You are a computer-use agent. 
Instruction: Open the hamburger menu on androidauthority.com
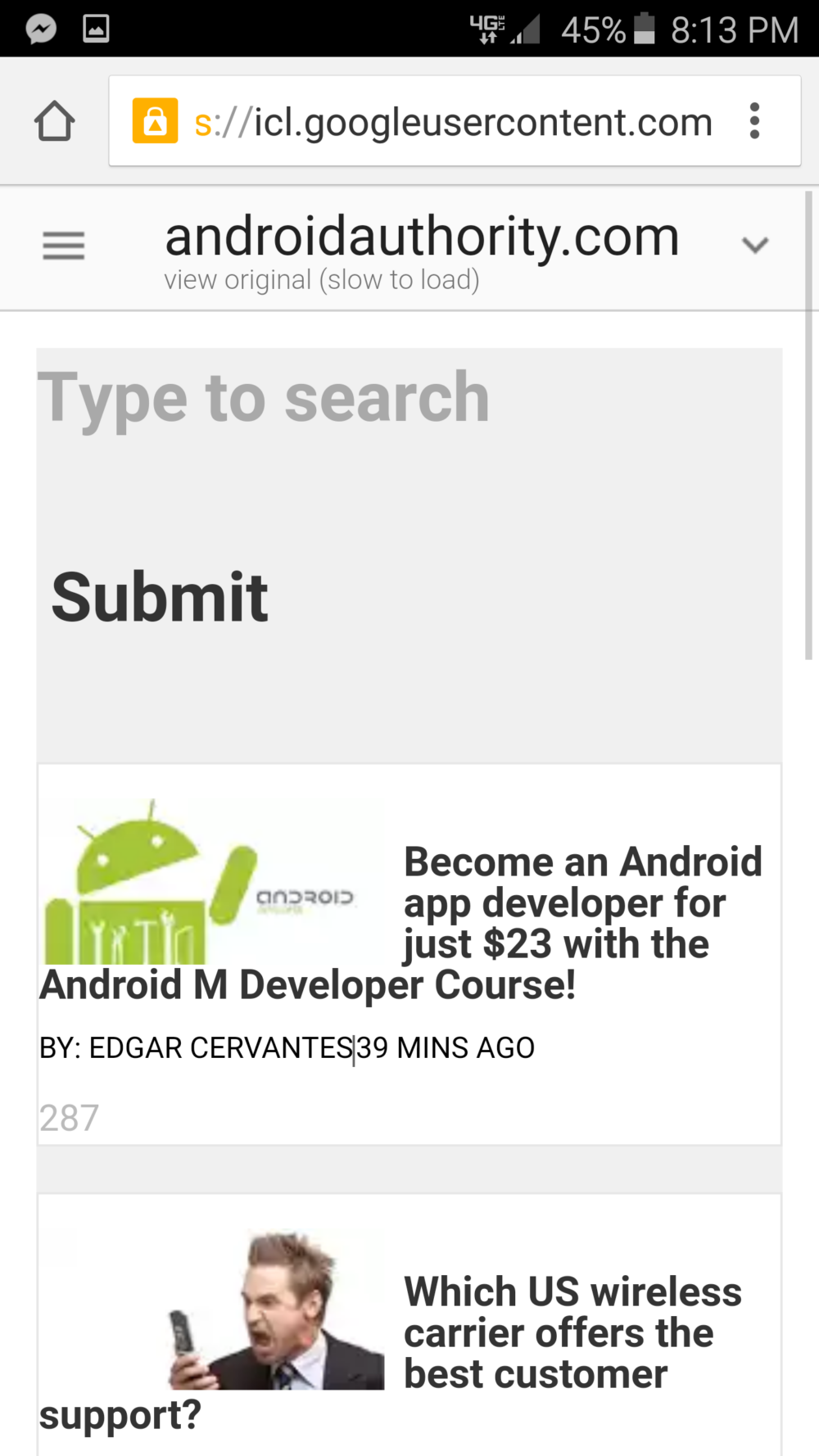(x=63, y=246)
